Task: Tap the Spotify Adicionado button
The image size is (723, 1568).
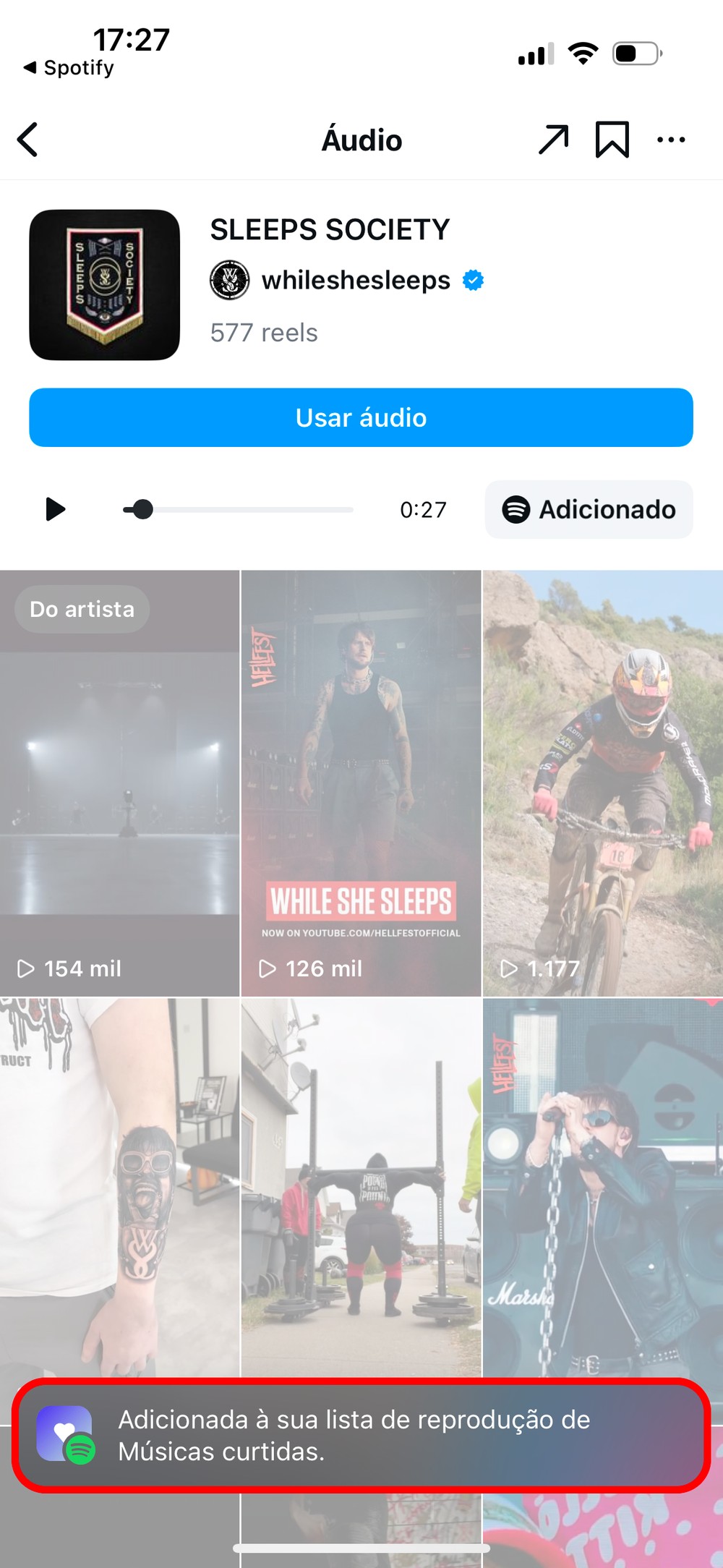Action: [x=589, y=509]
